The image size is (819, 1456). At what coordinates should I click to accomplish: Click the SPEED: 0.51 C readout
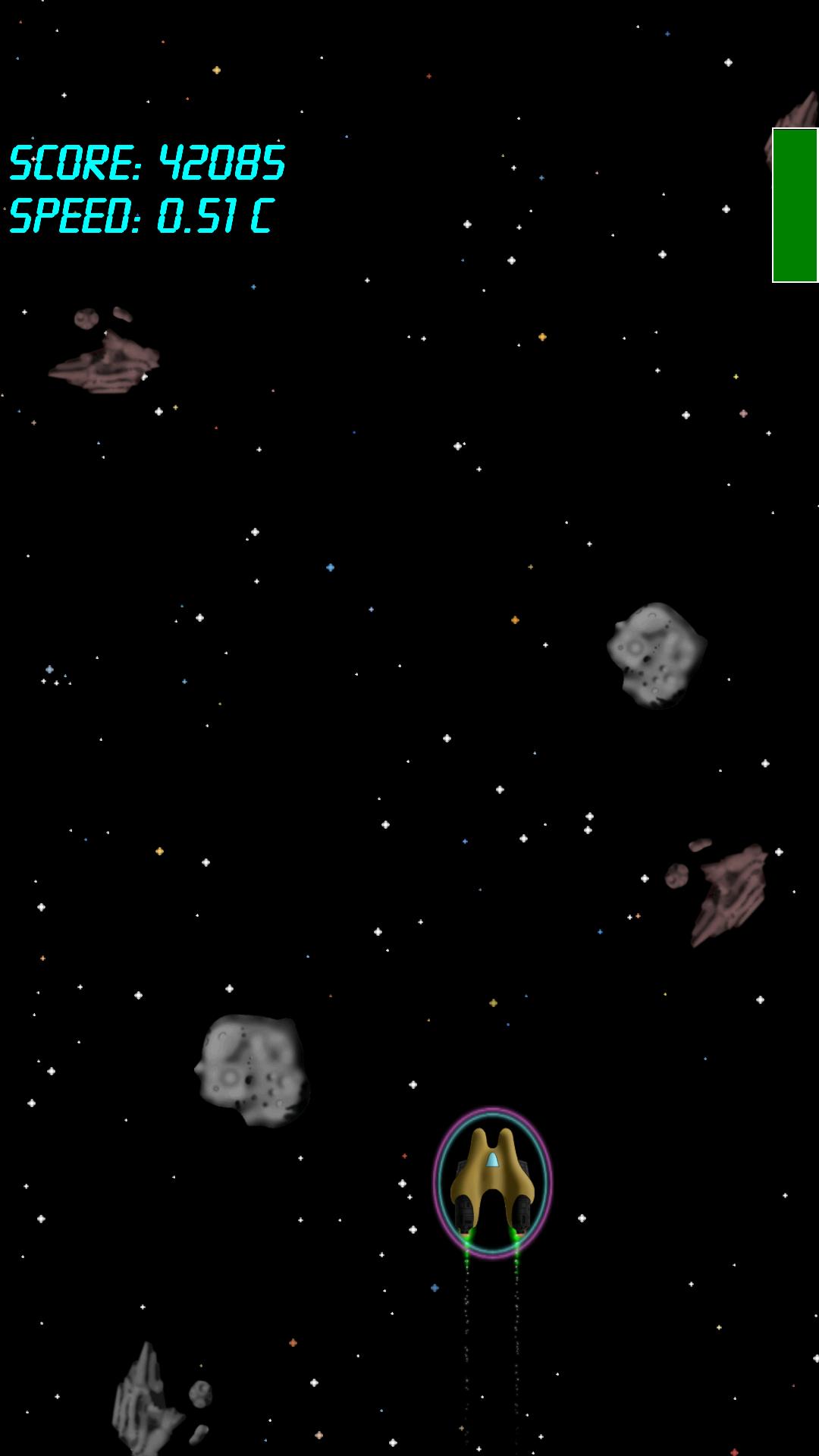(x=140, y=216)
